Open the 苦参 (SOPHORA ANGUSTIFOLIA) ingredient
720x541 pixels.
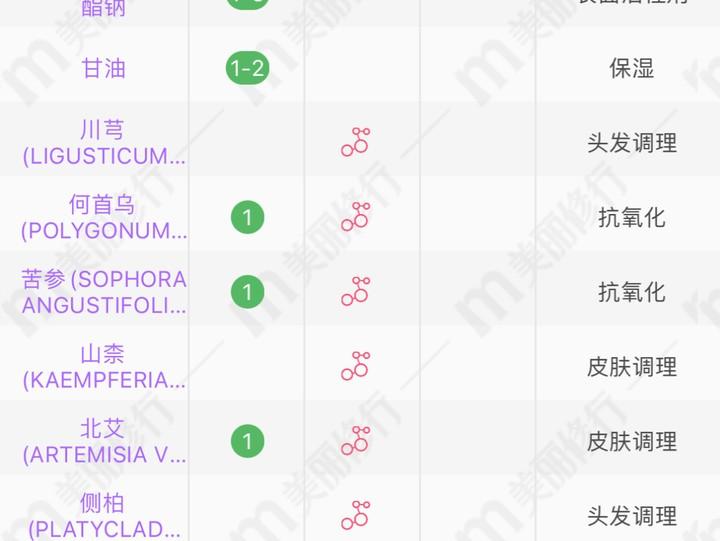(103, 292)
